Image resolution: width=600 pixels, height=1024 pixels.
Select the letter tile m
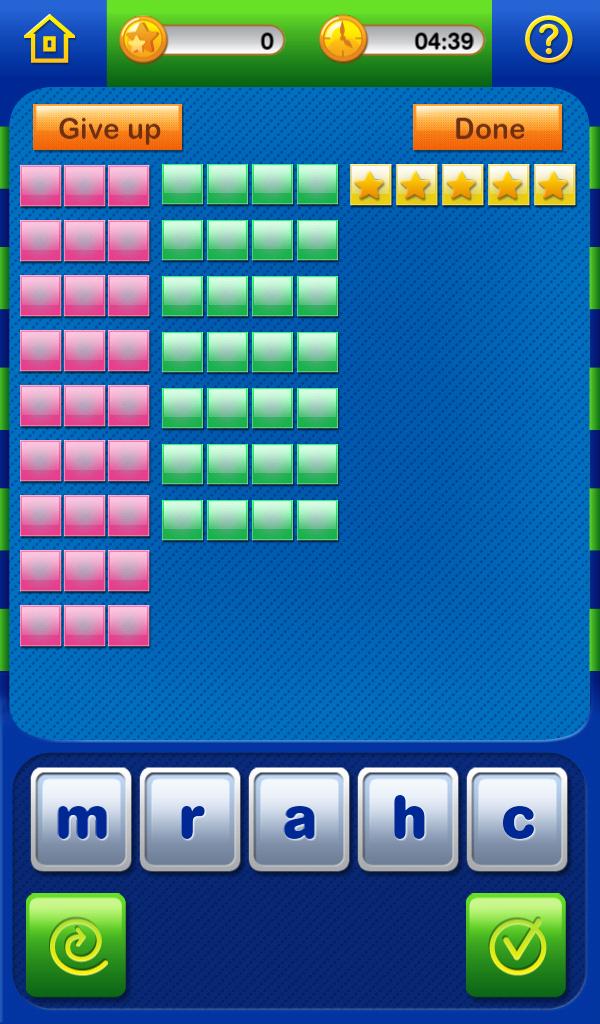pyautogui.click(x=81, y=819)
